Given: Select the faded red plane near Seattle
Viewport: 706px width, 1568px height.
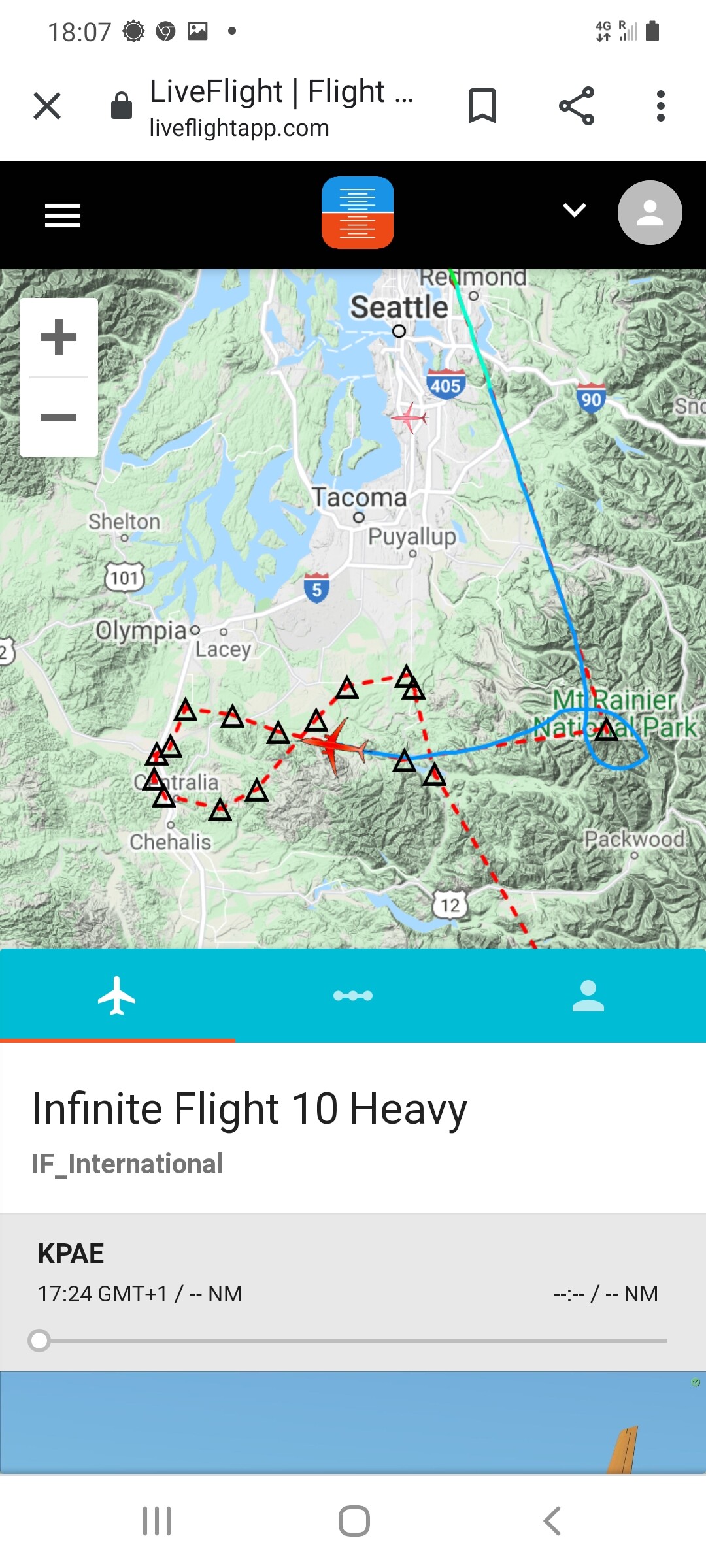Looking at the screenshot, I should 410,417.
